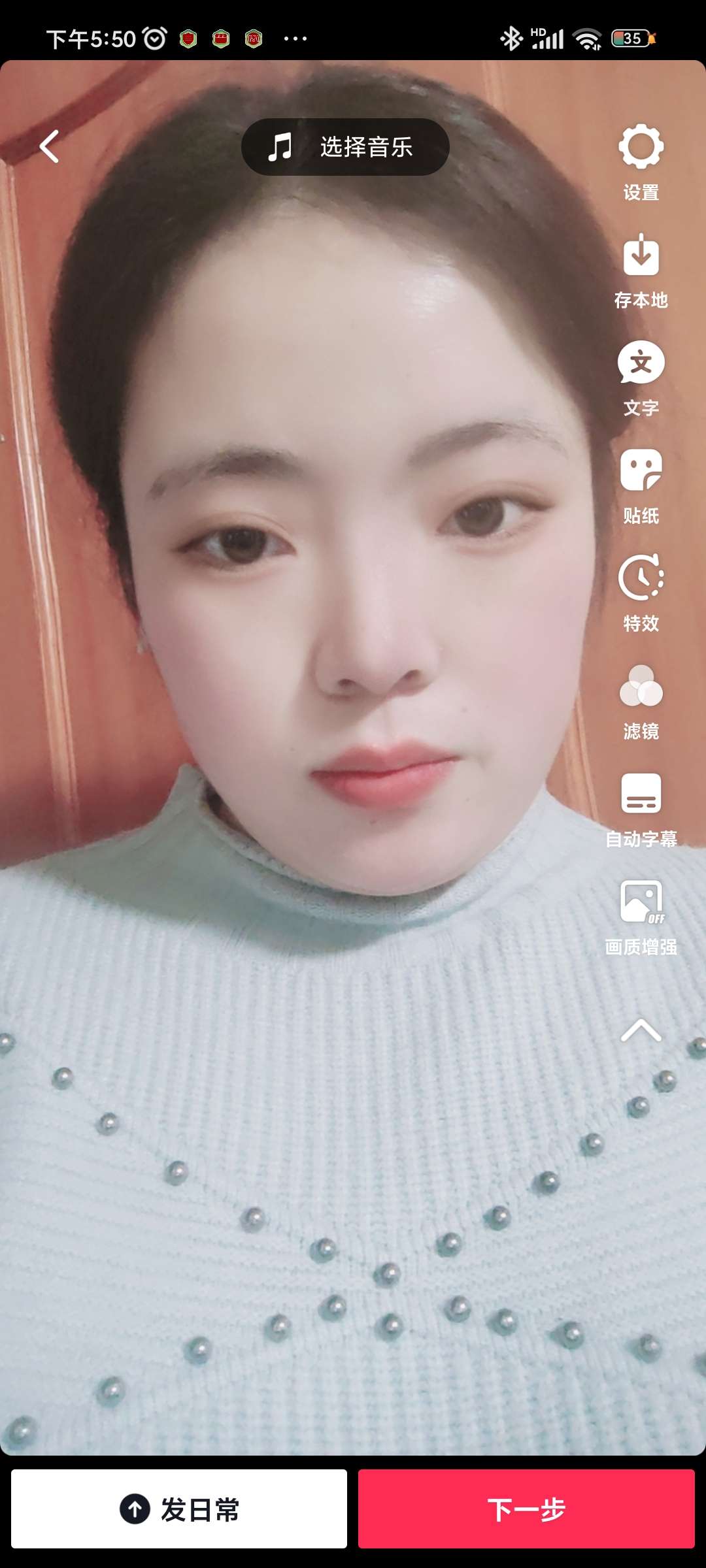Enable 自动字幕 auto captions
This screenshot has height=1568, width=706.
[x=641, y=808]
